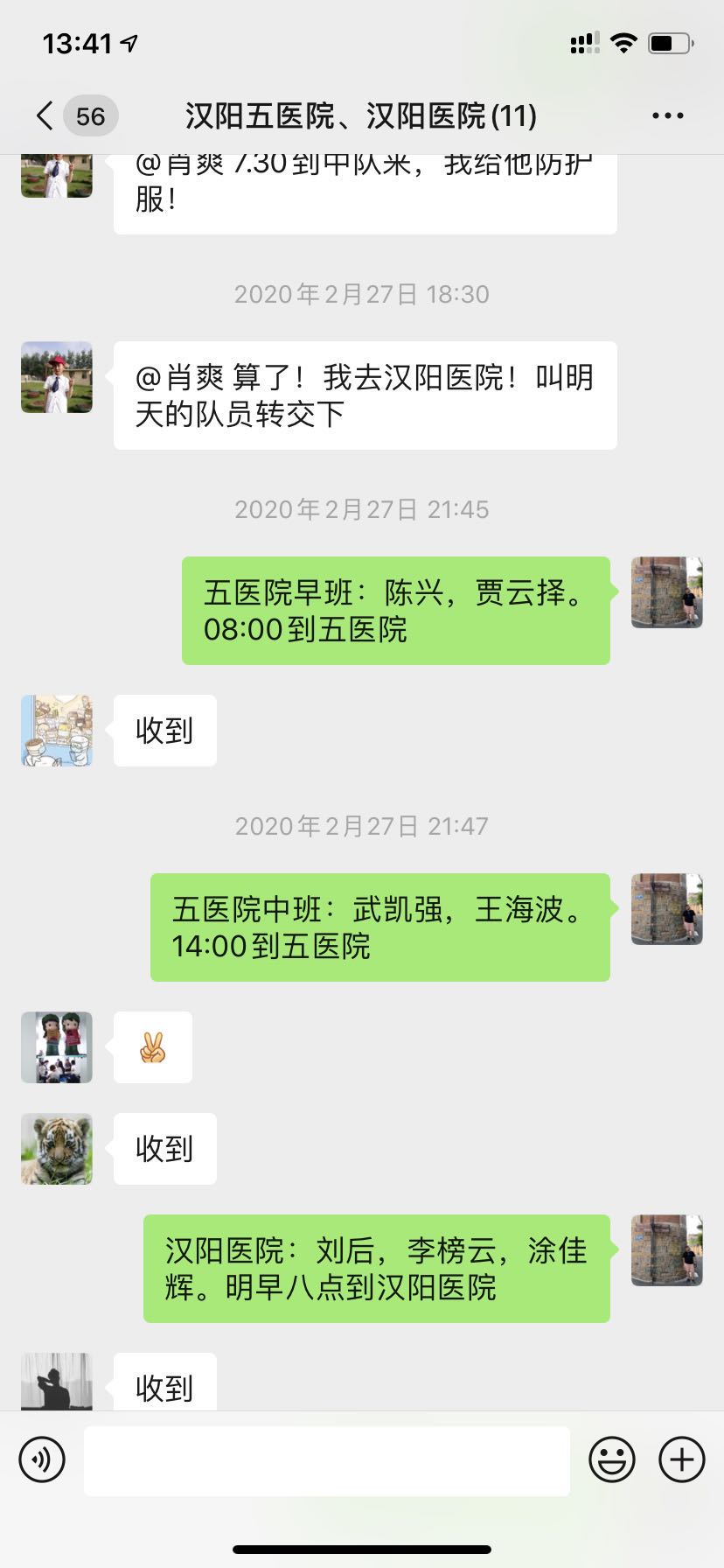Open tiger avatar profile
724x1568 pixels.
(x=57, y=1149)
